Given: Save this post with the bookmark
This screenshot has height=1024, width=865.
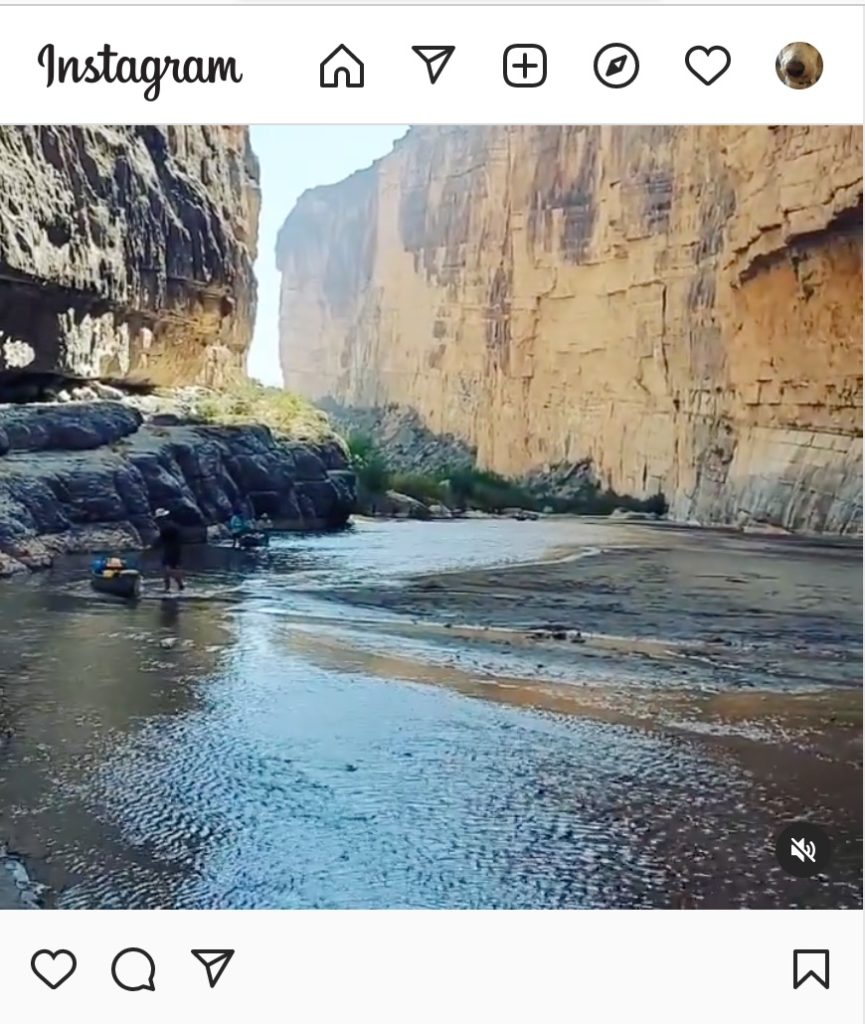Looking at the screenshot, I should click(x=810, y=968).
